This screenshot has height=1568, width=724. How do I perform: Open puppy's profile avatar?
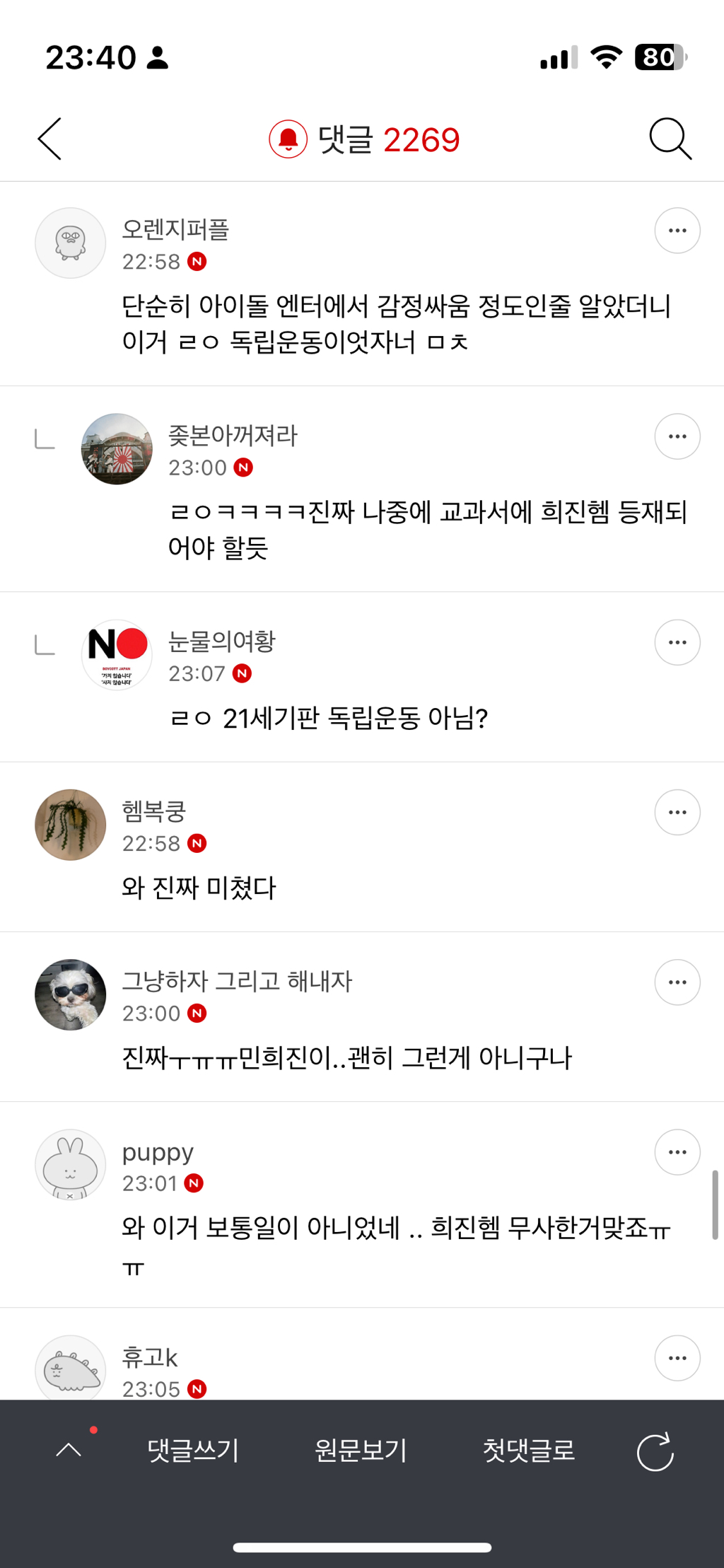[x=71, y=1164]
